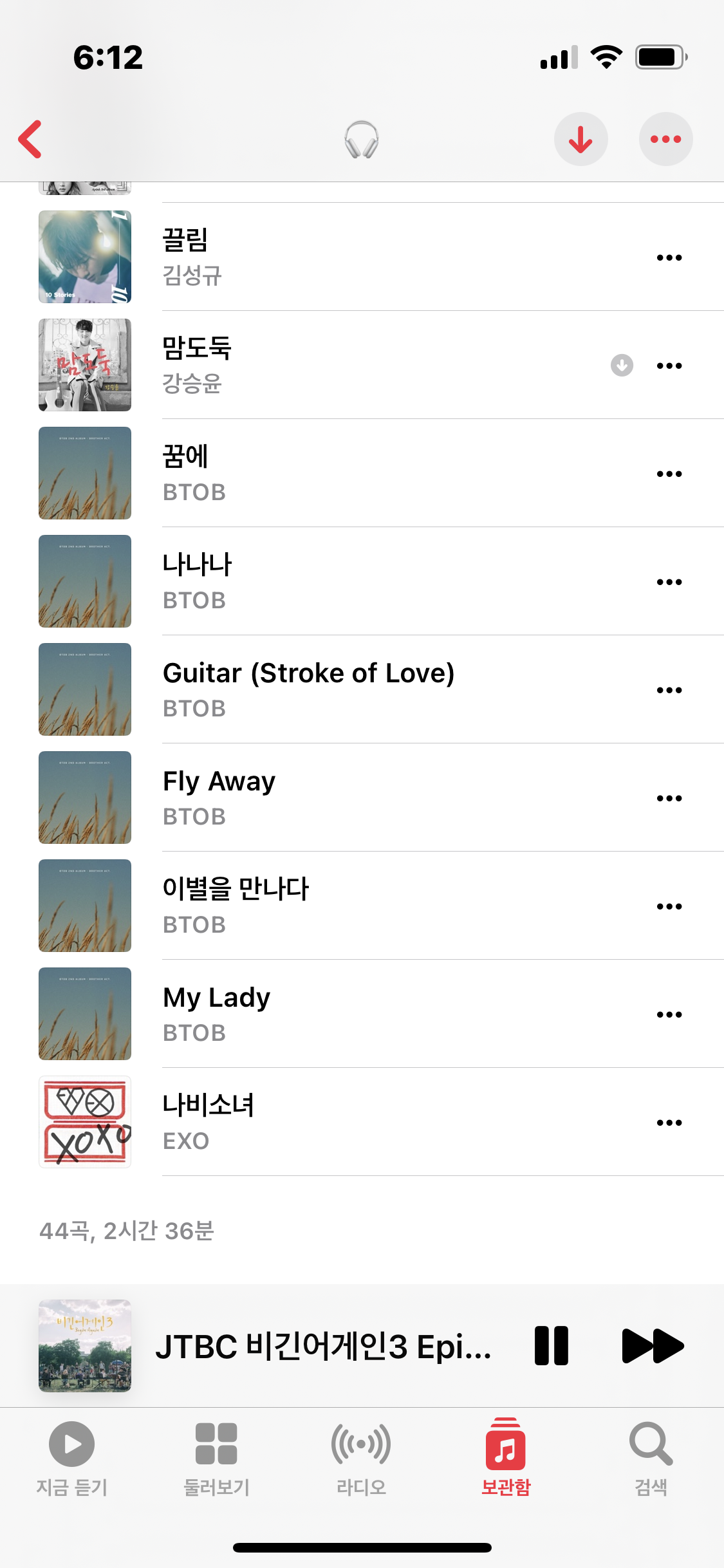
Task: Play 꿈에 by BTOB
Action: coord(322,473)
